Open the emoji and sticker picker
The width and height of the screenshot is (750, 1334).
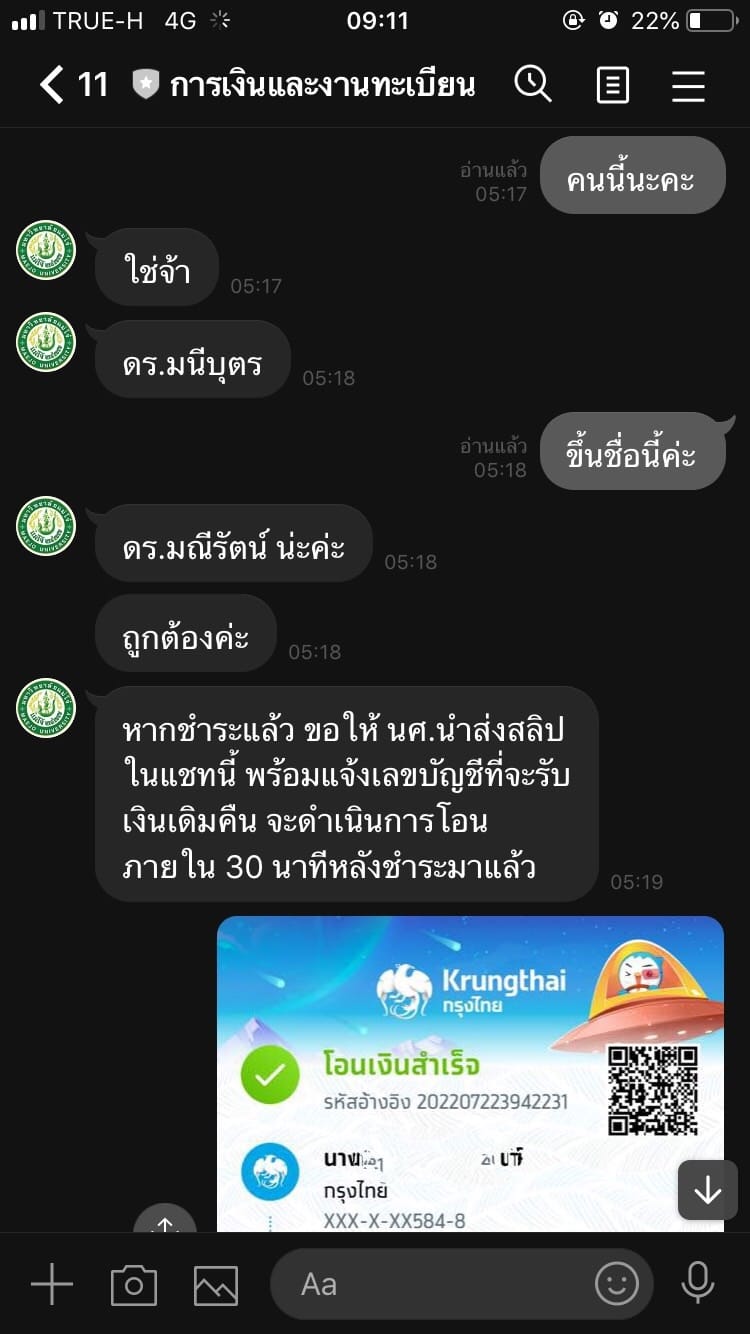tap(617, 1284)
